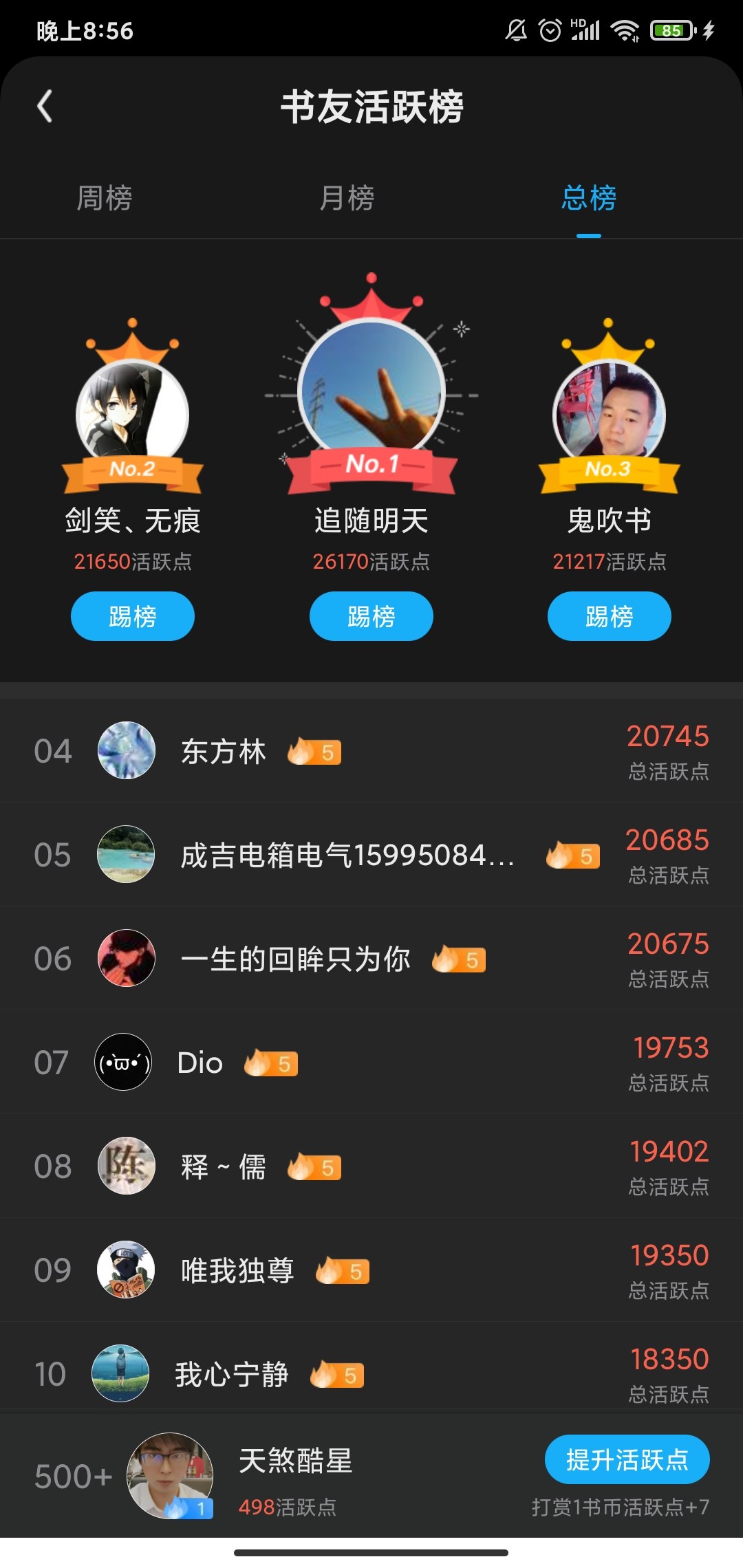Viewport: 743px width, 1568px height.
Task: View 一生的回眸只为你 in the list
Action: click(371, 959)
